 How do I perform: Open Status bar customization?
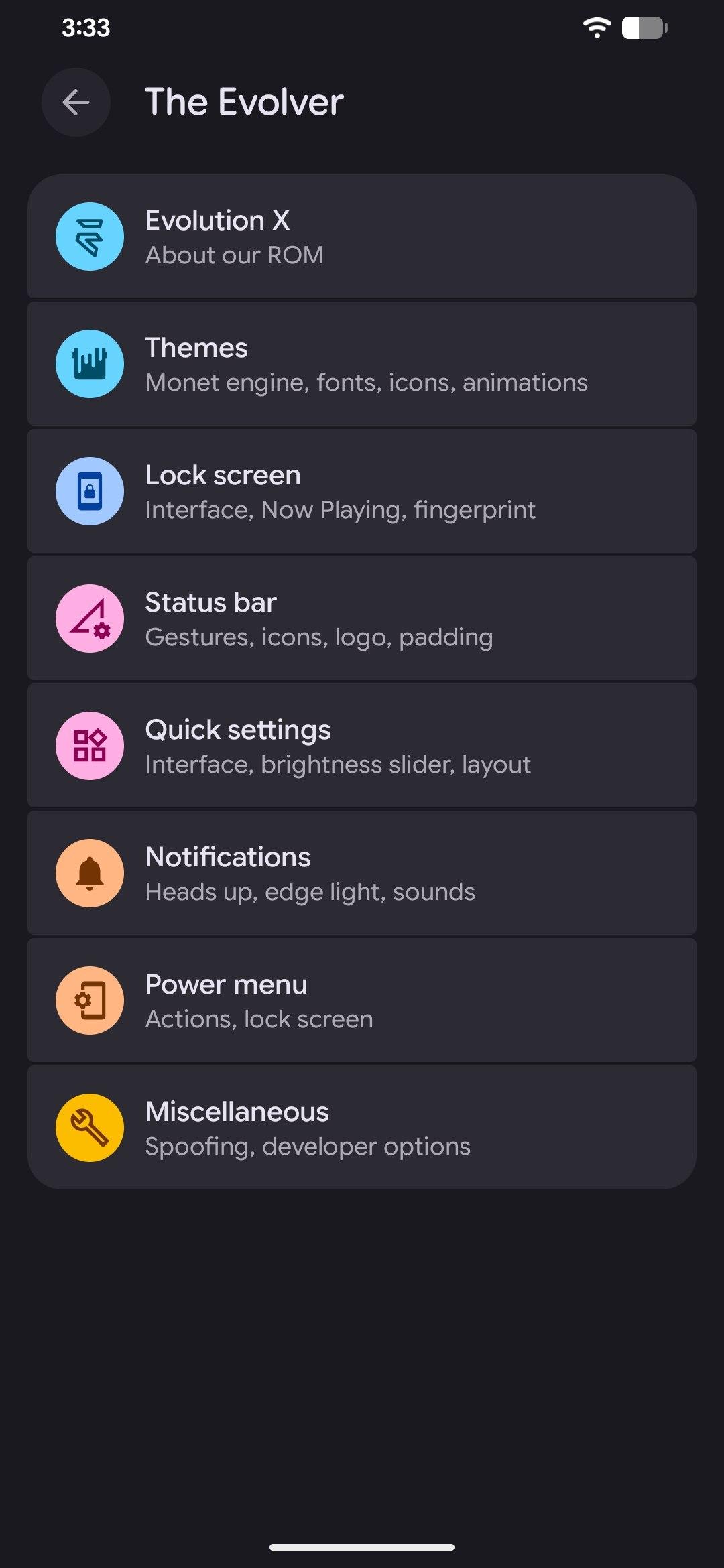point(362,618)
